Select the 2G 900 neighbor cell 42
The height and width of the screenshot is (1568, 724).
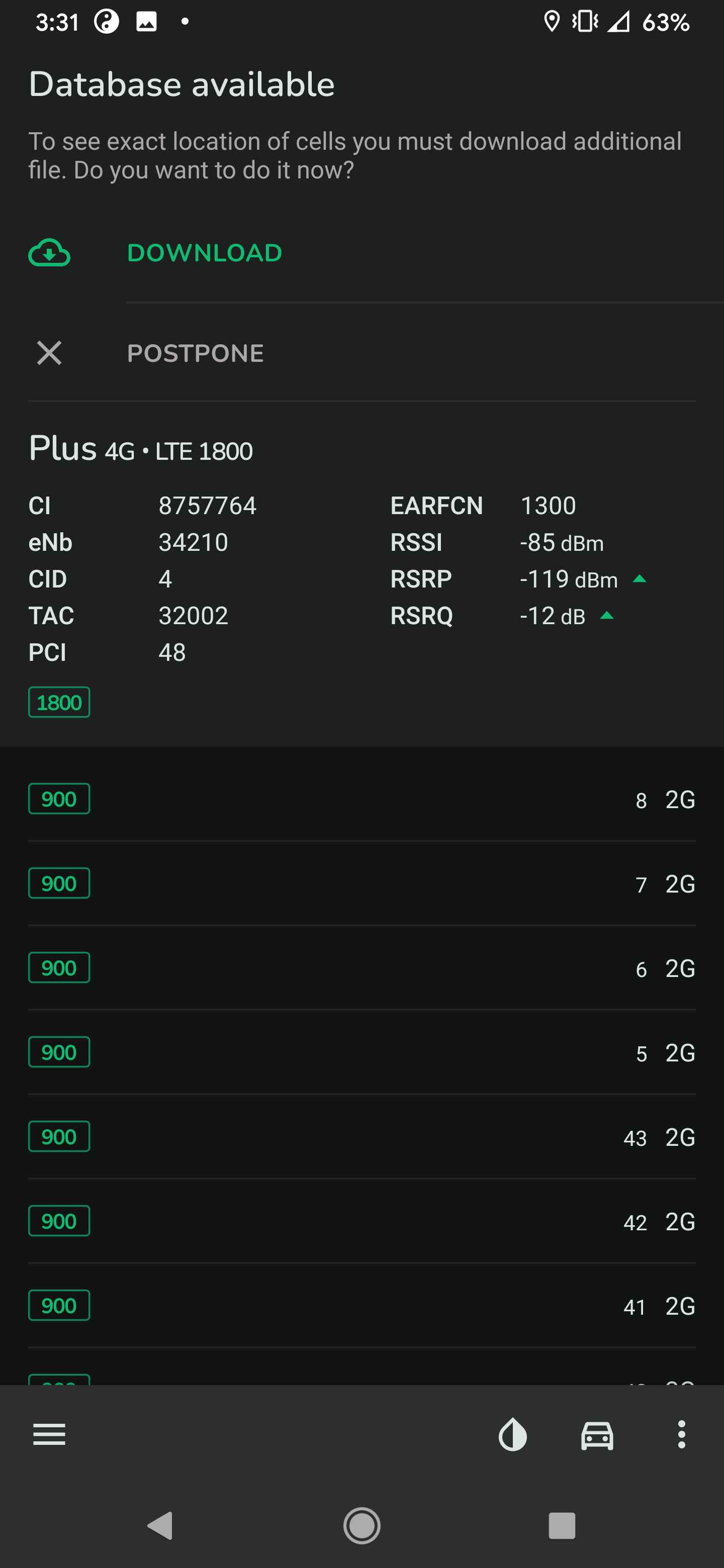(361, 1221)
